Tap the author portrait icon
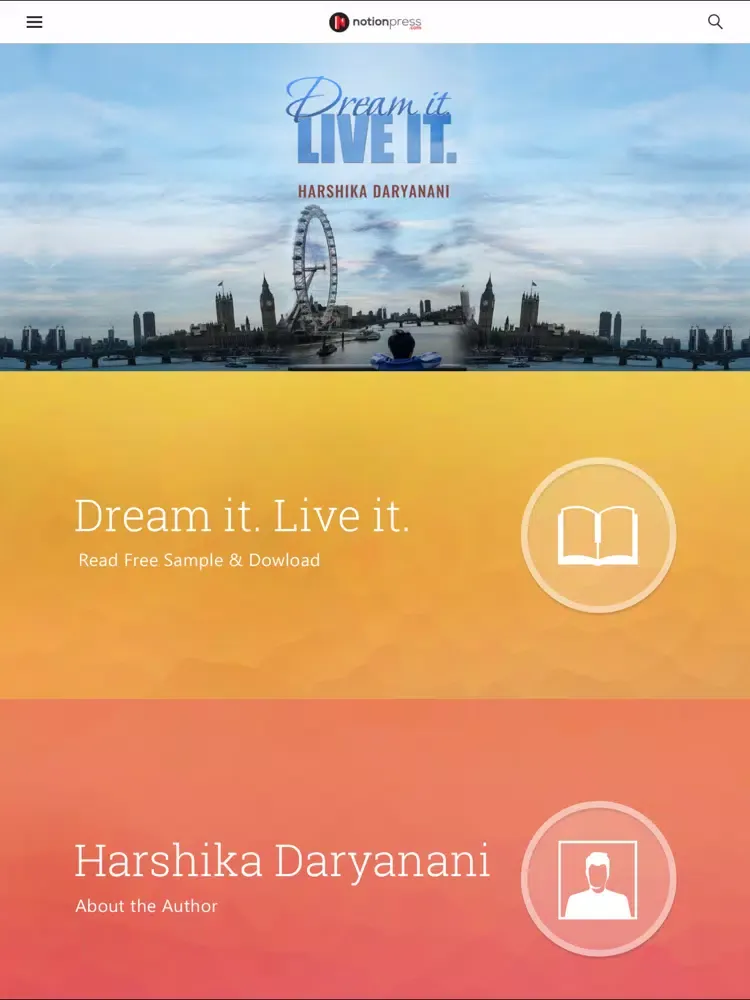Image resolution: width=750 pixels, height=1000 pixels. tap(598, 878)
